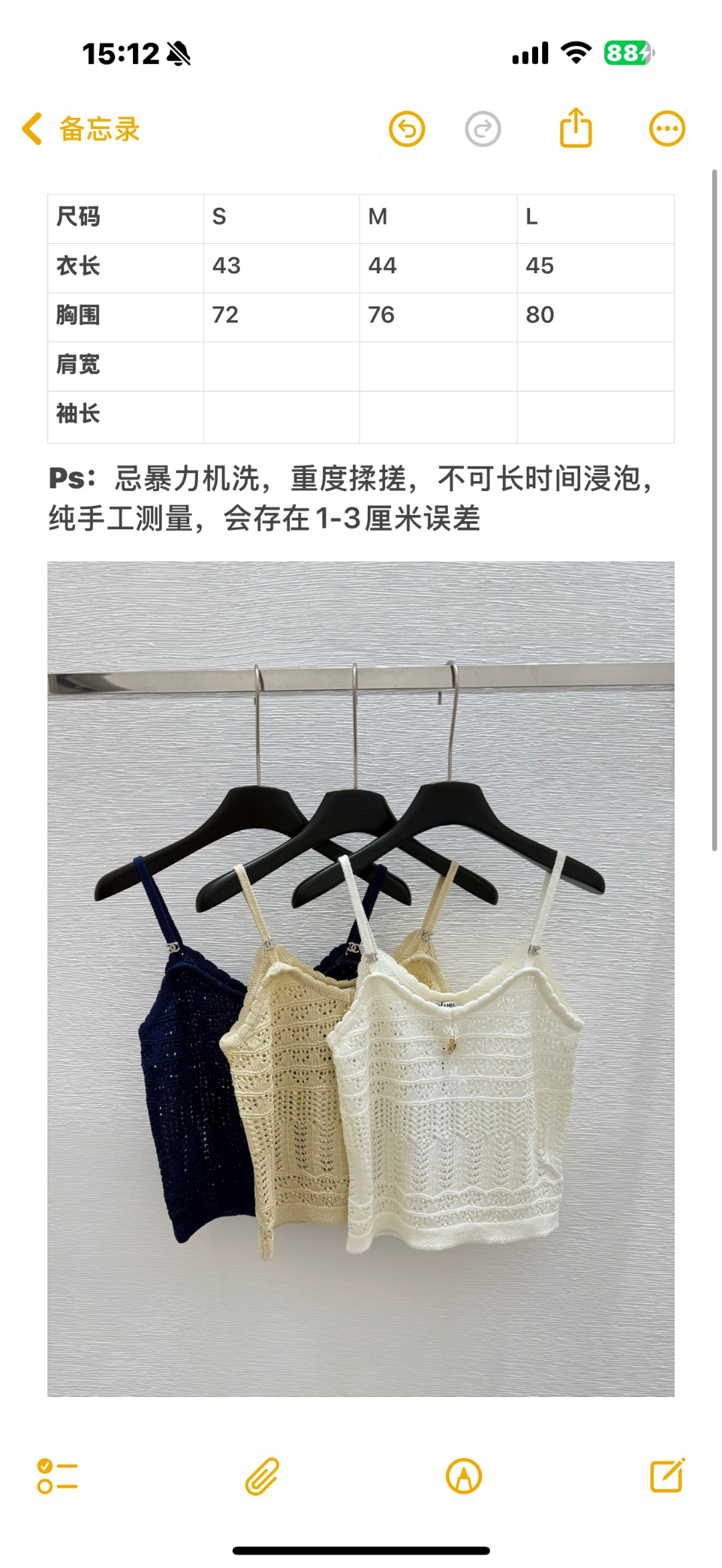
Task: Add a checklist to the note
Action: tap(57, 1476)
